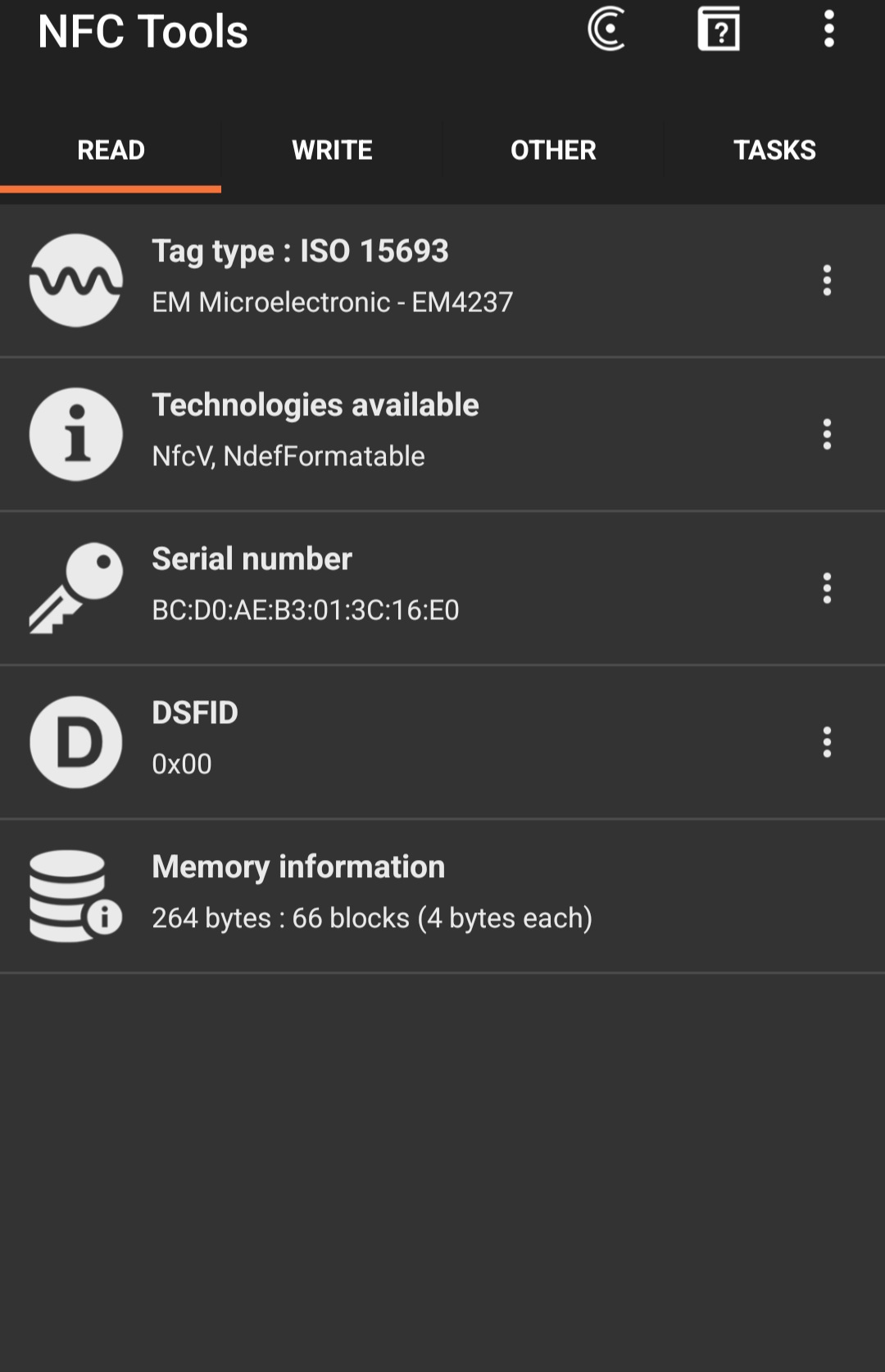
Task: Open the app bar overflow menu
Action: pos(828,29)
